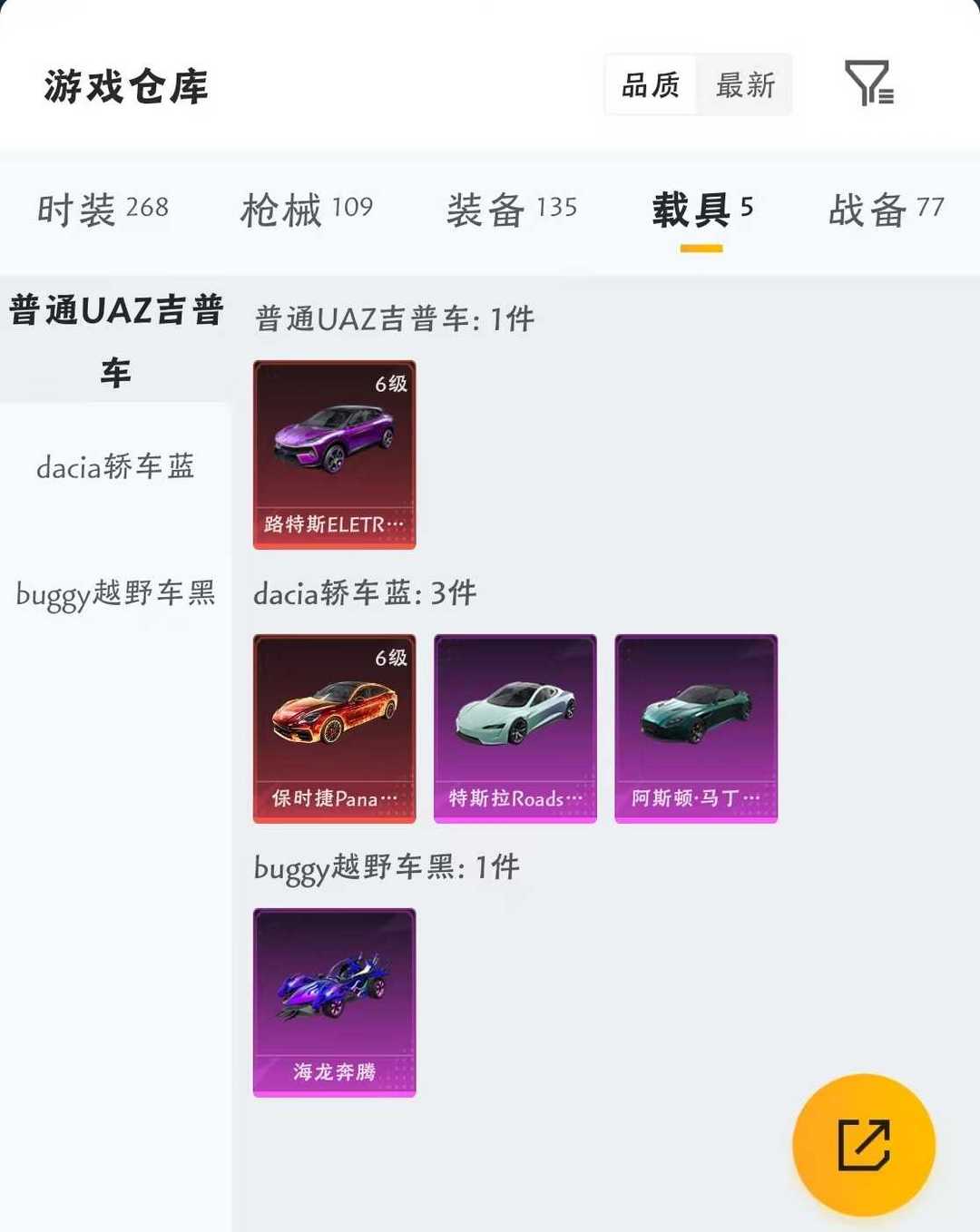Tap the yellow share floating button

coord(863,1145)
